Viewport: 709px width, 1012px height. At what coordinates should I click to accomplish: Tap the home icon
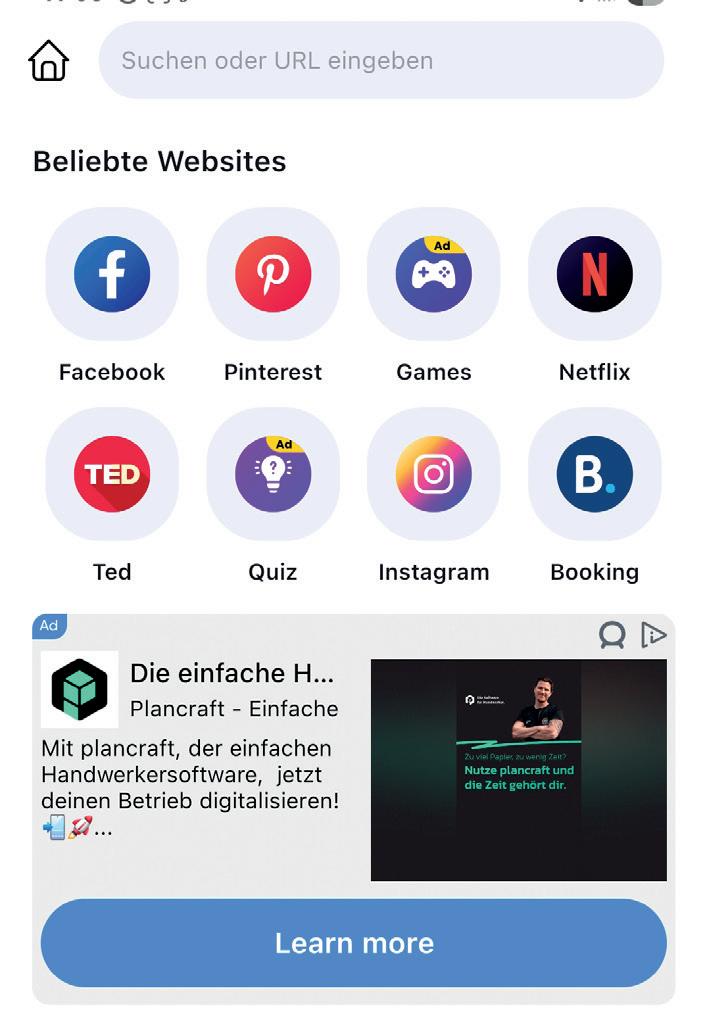point(48,61)
